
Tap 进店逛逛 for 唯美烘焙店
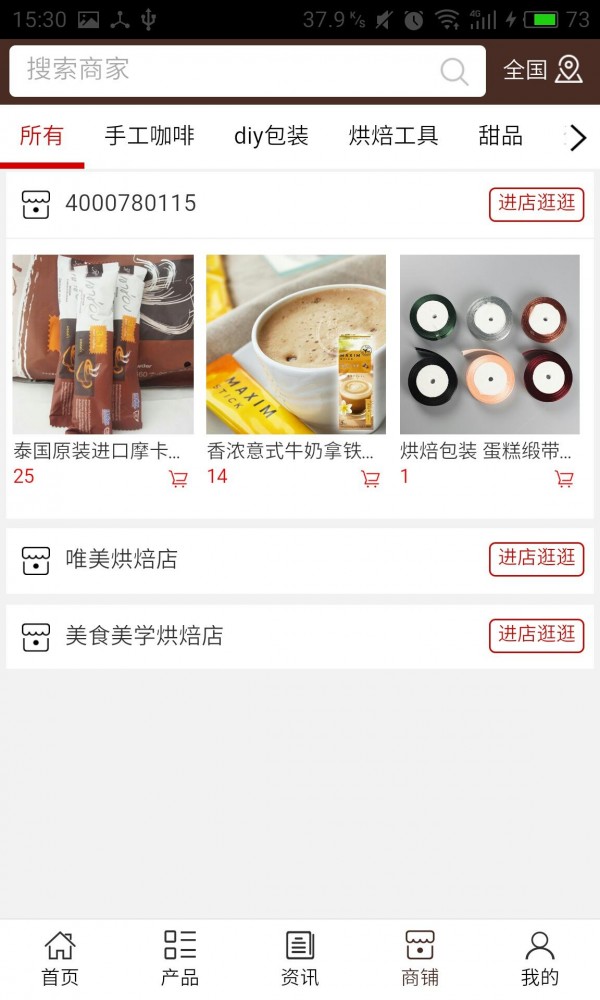click(x=536, y=559)
